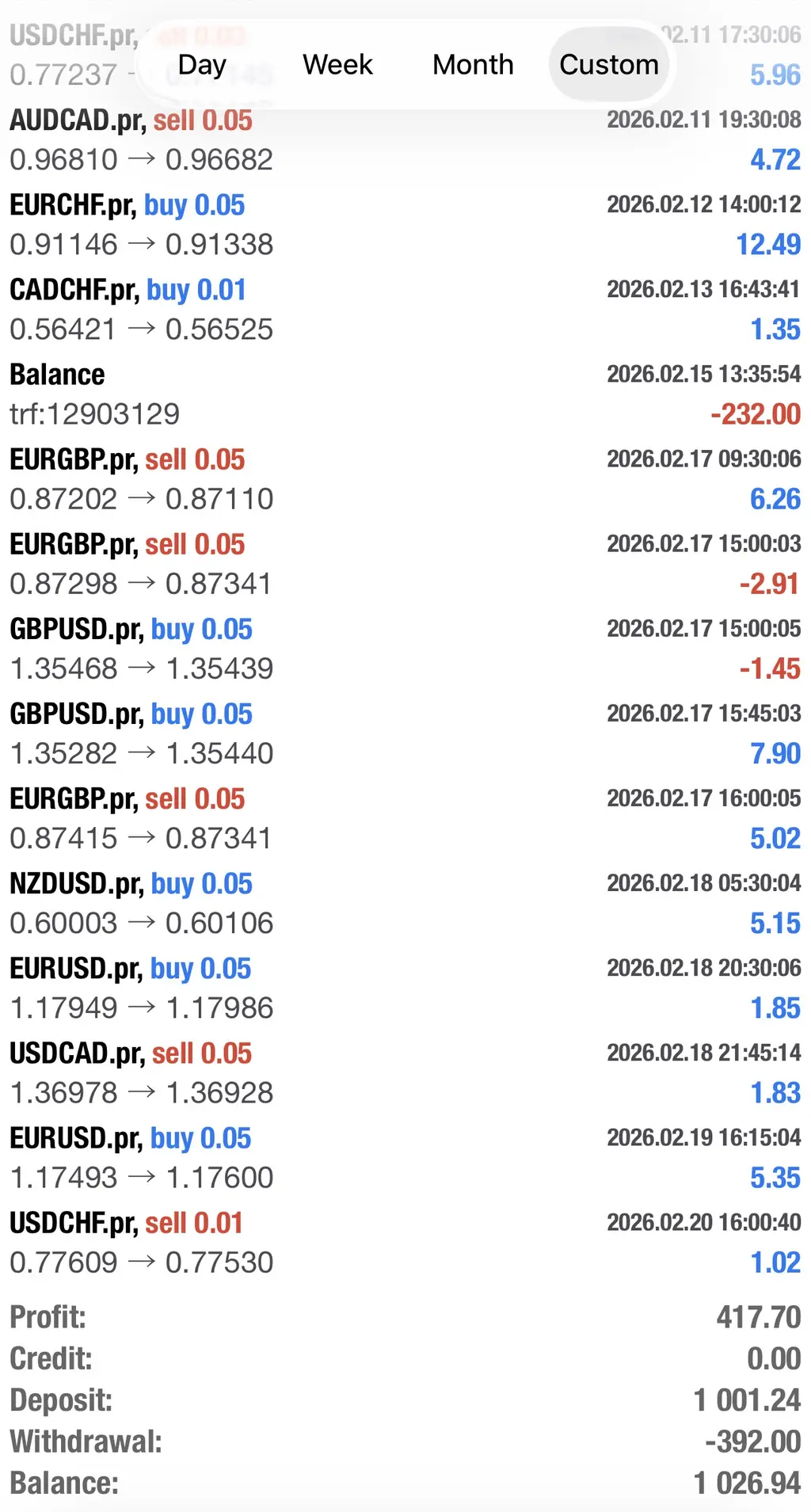The width and height of the screenshot is (811, 1512).
Task: Open the CADCHF.pr buy 0.01 trade
Action: 405,310
